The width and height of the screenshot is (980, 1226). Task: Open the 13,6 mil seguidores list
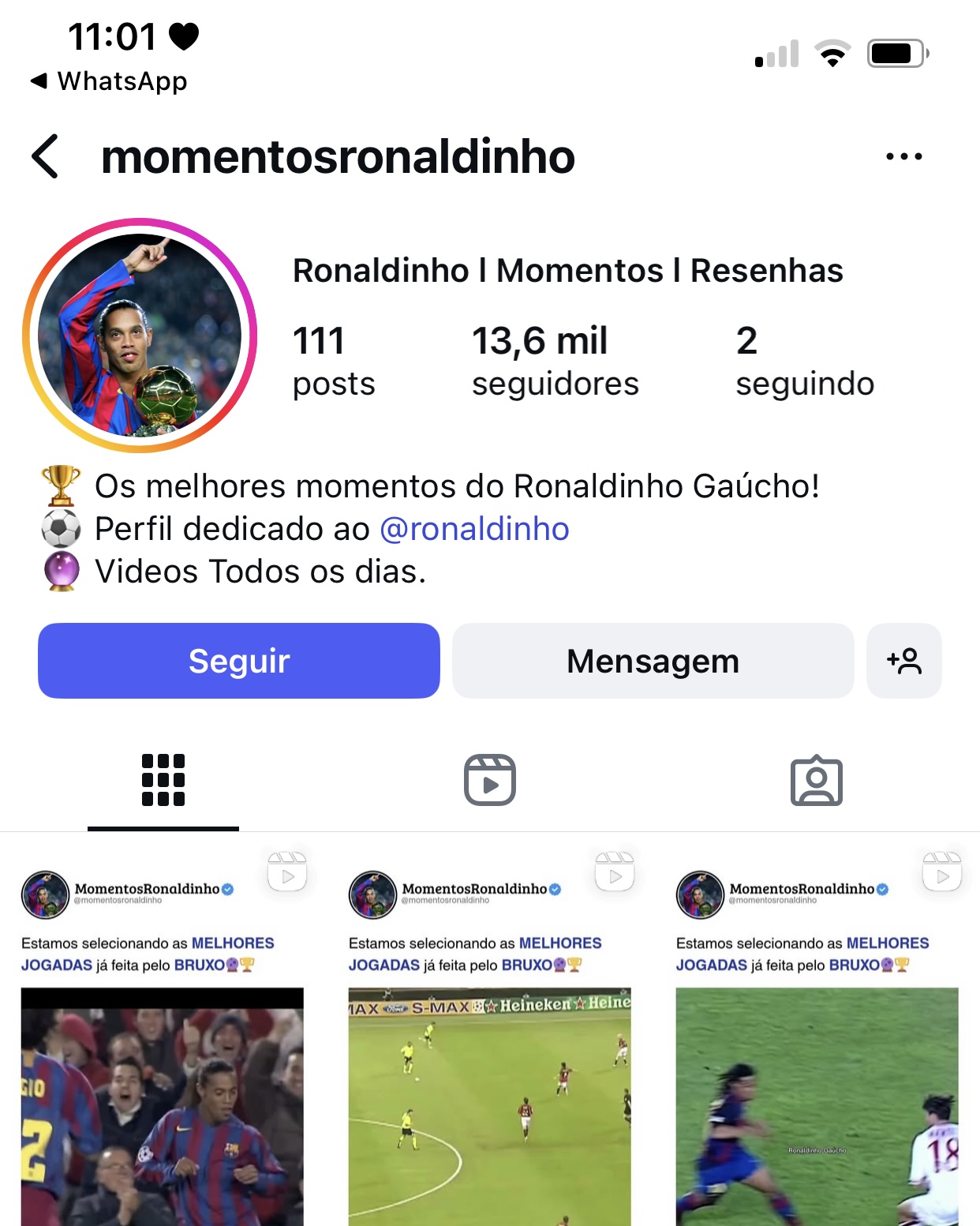point(555,361)
